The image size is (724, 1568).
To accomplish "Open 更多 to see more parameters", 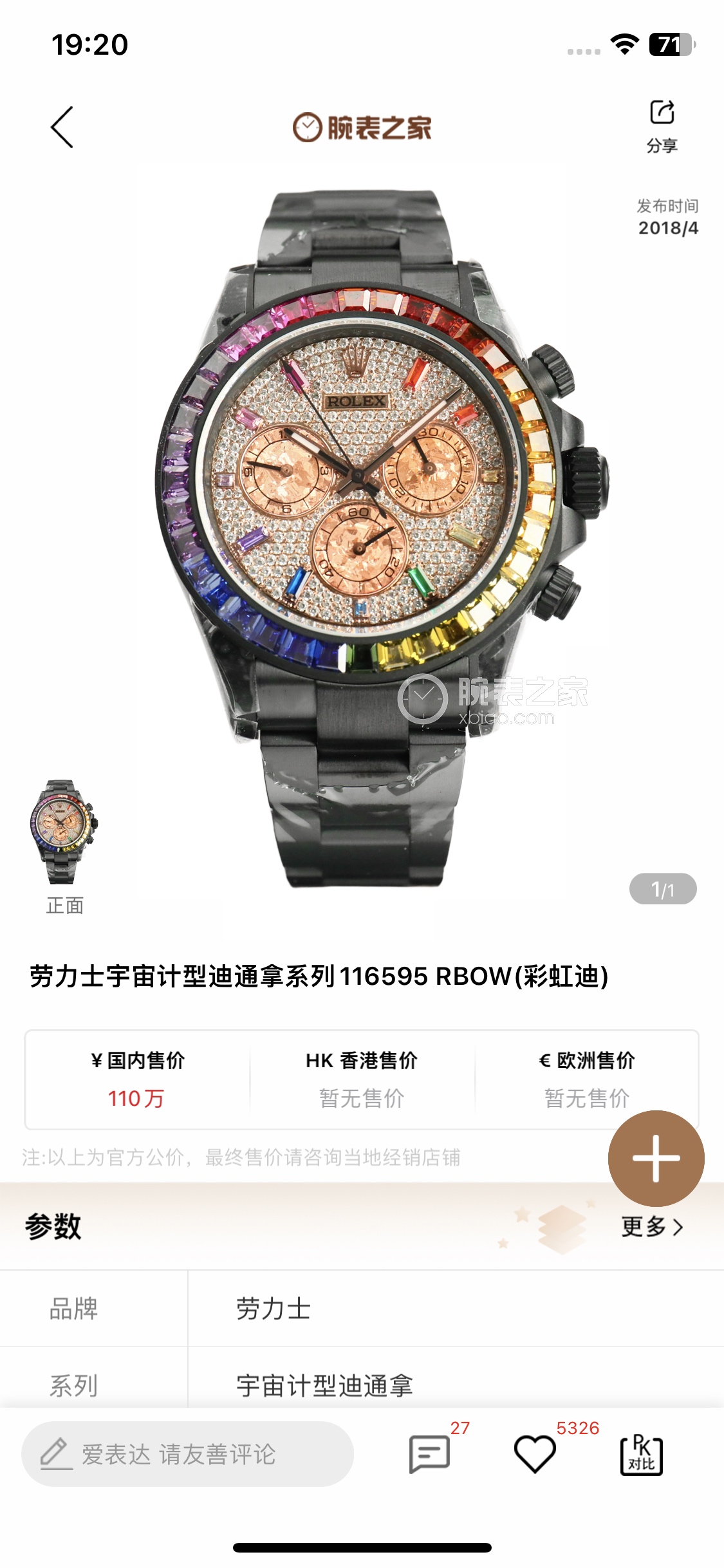I will (651, 1227).
